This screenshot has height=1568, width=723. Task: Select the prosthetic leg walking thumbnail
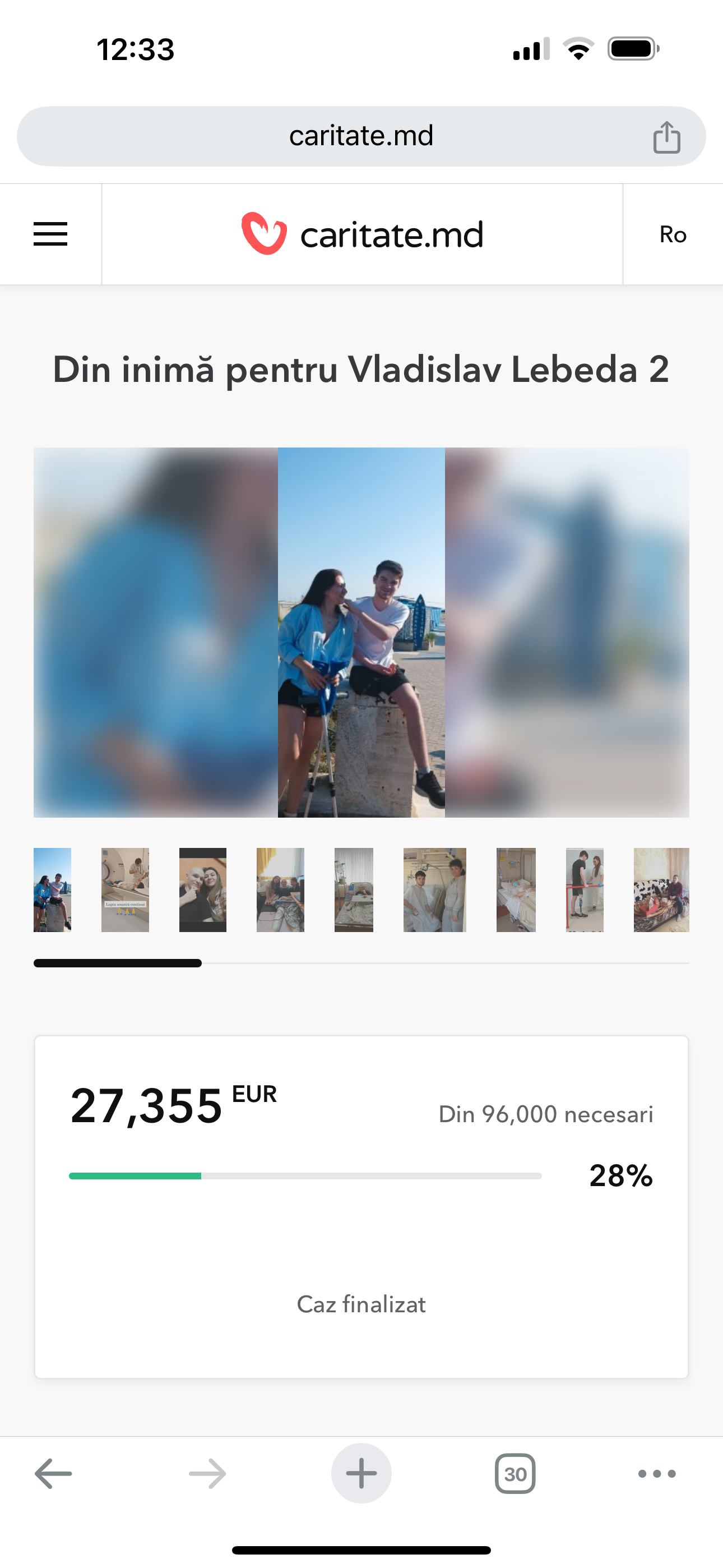[585, 890]
